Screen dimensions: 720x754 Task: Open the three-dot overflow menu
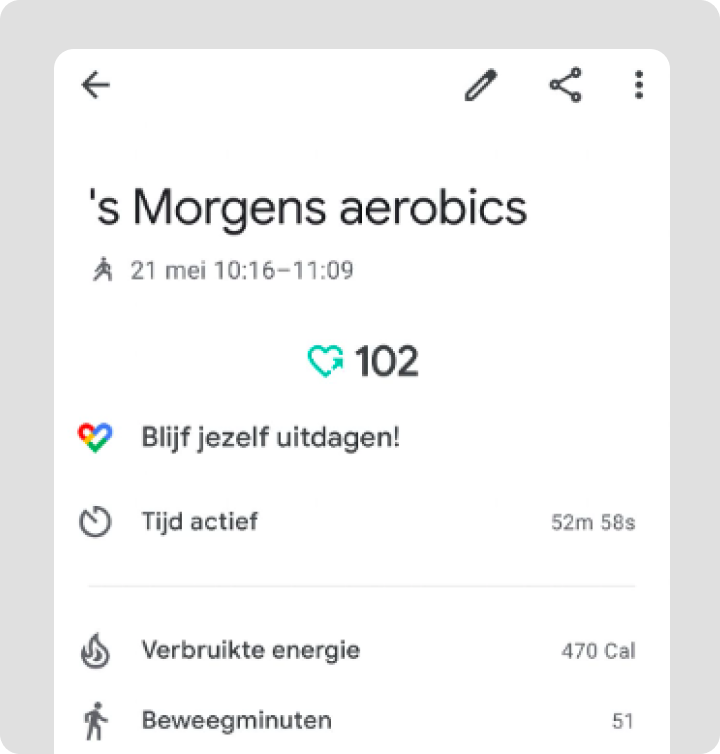click(639, 86)
